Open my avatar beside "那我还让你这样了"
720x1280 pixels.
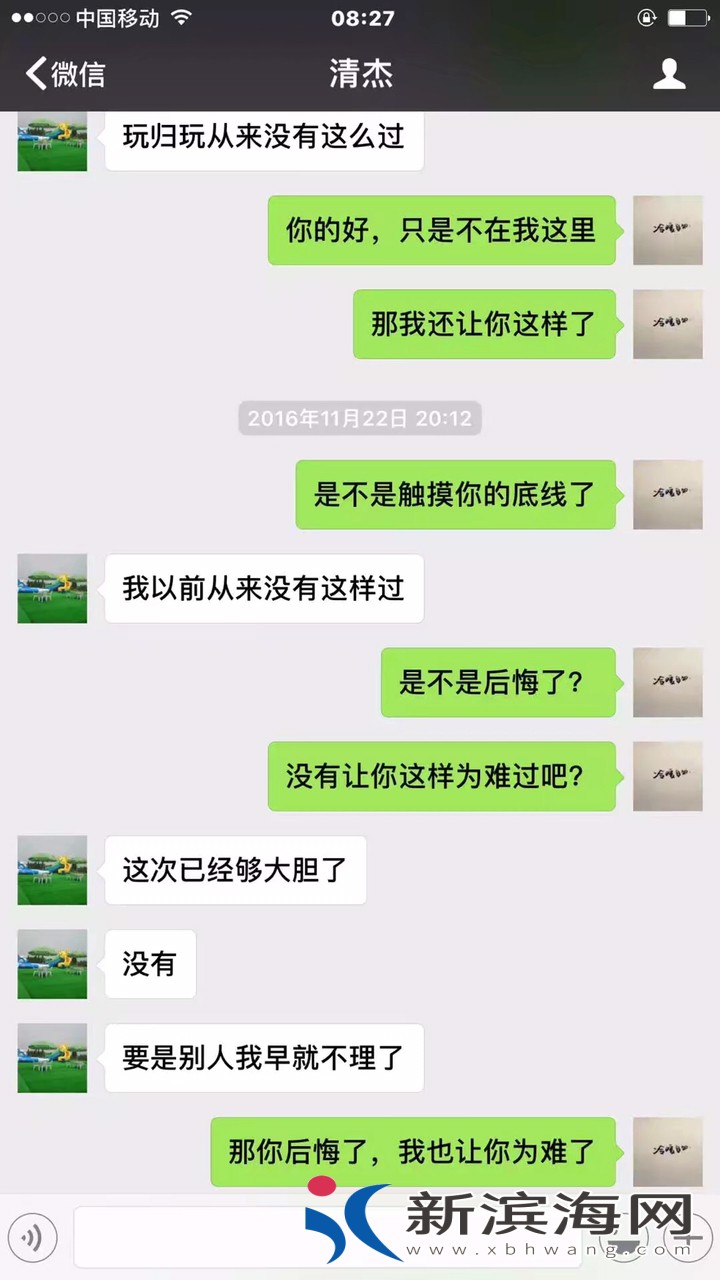pyautogui.click(x=668, y=324)
